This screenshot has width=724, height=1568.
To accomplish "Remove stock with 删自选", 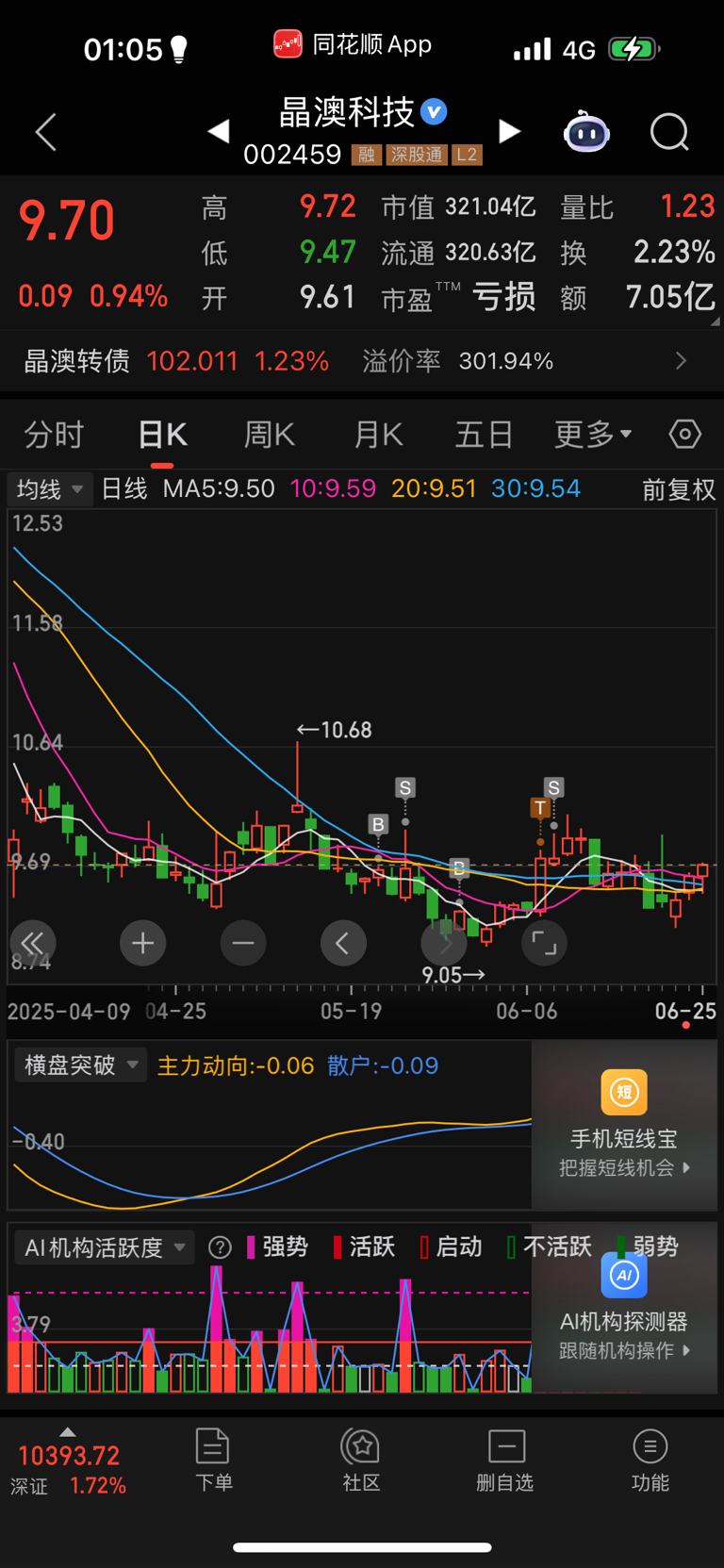I will pyautogui.click(x=505, y=1460).
